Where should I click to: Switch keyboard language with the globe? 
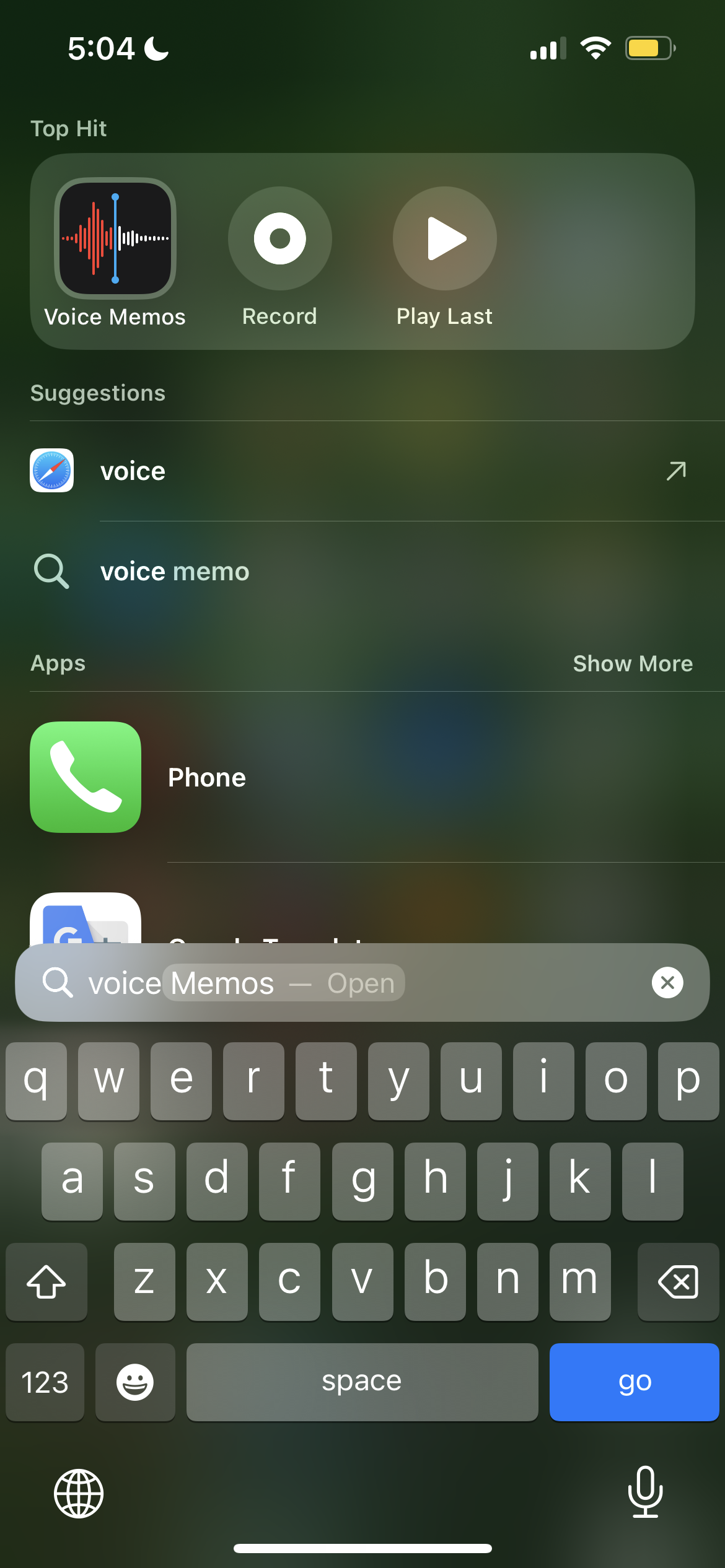(x=79, y=1494)
